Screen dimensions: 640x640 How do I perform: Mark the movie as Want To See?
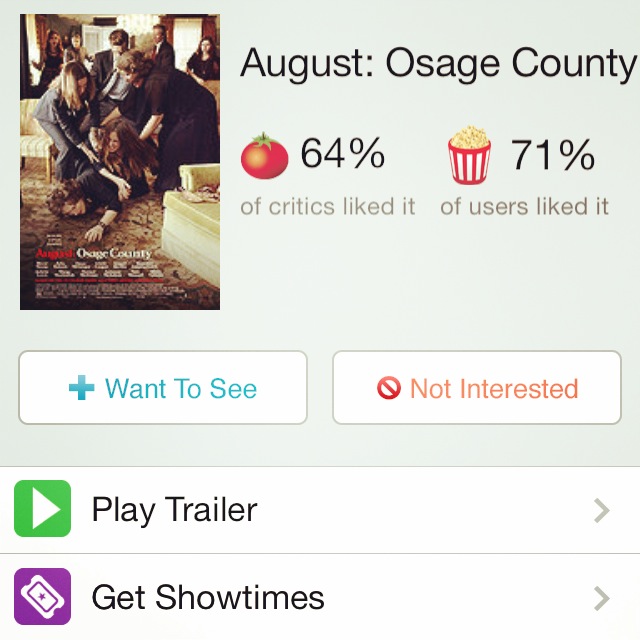tap(163, 388)
